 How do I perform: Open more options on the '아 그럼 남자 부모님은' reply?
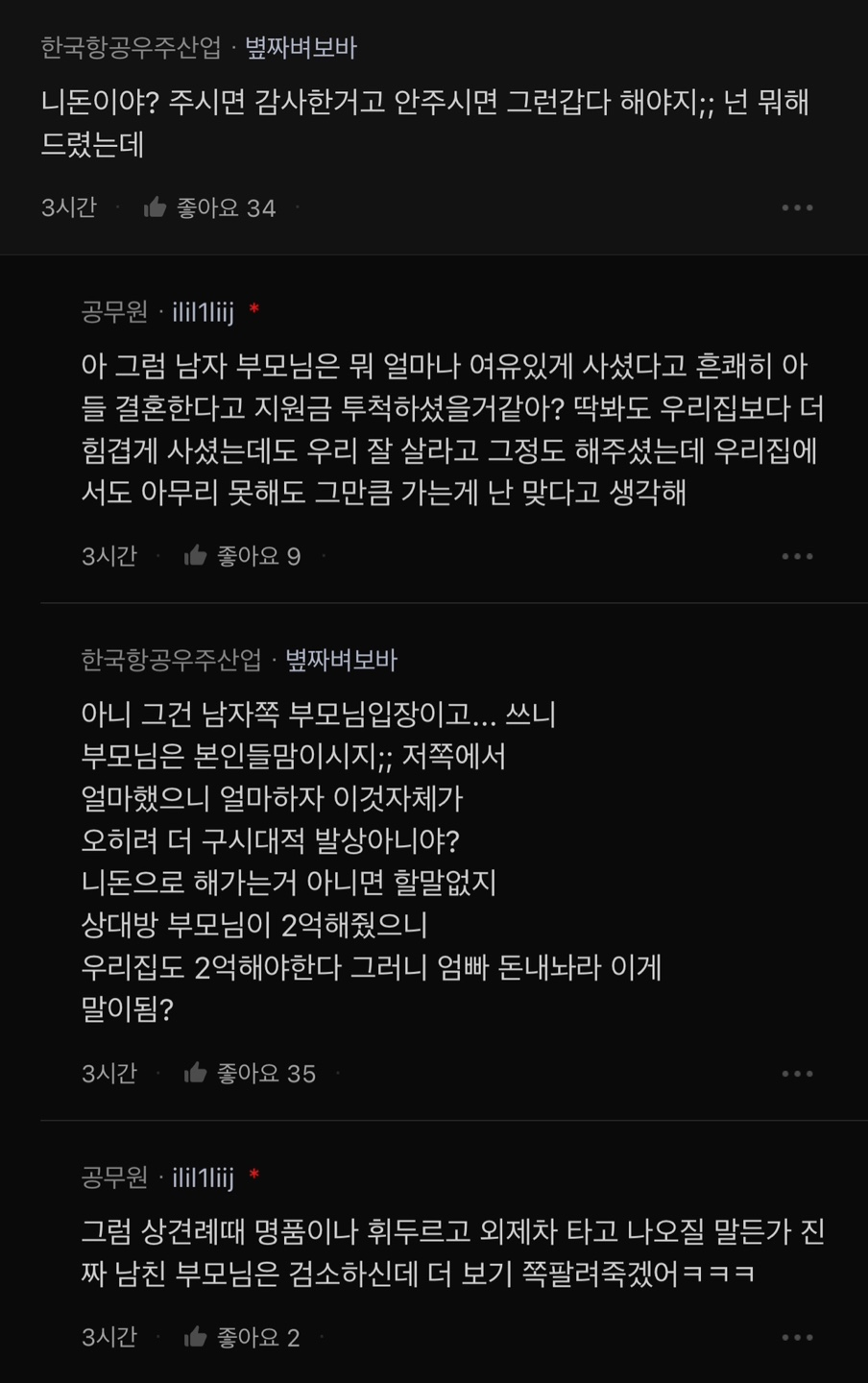coord(797,556)
